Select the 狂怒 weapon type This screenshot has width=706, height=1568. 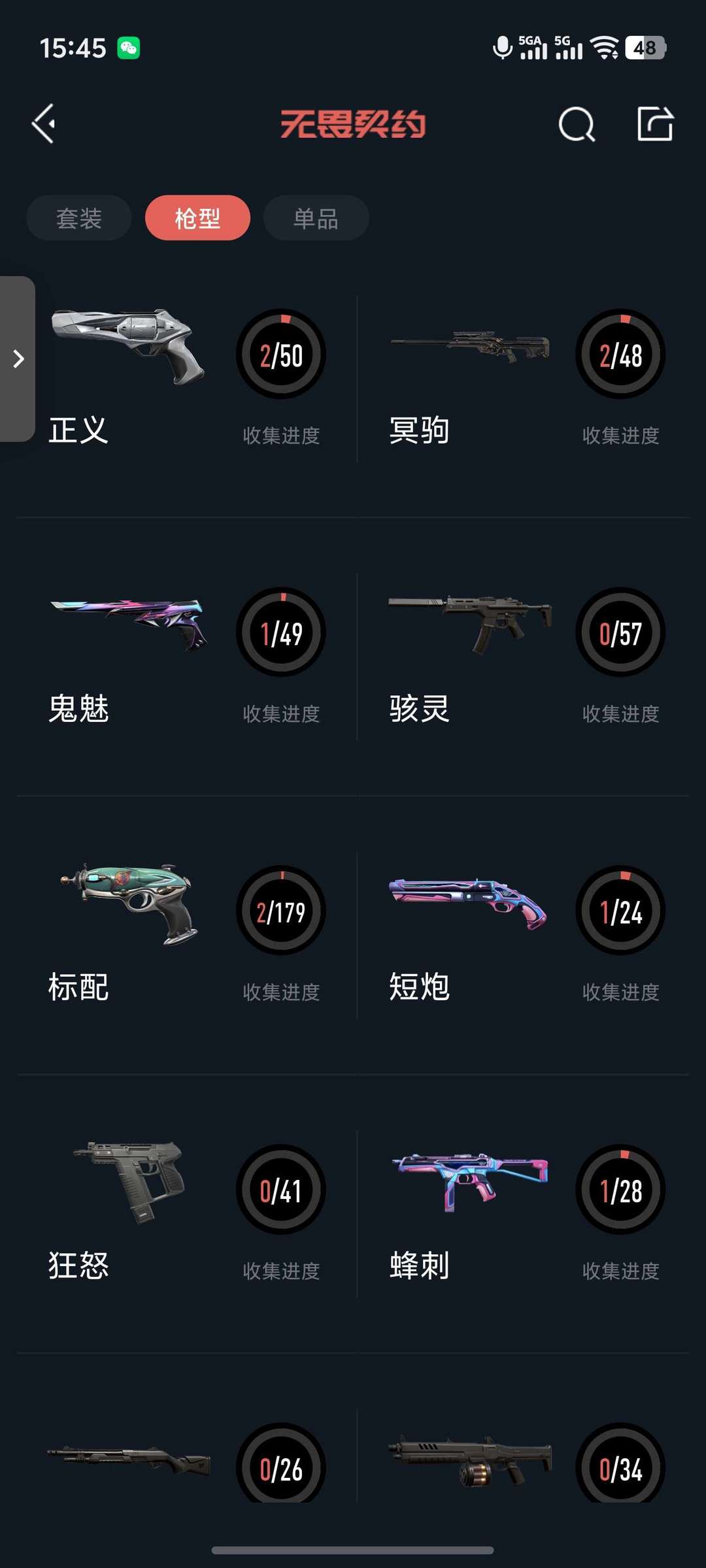pyautogui.click(x=187, y=1214)
